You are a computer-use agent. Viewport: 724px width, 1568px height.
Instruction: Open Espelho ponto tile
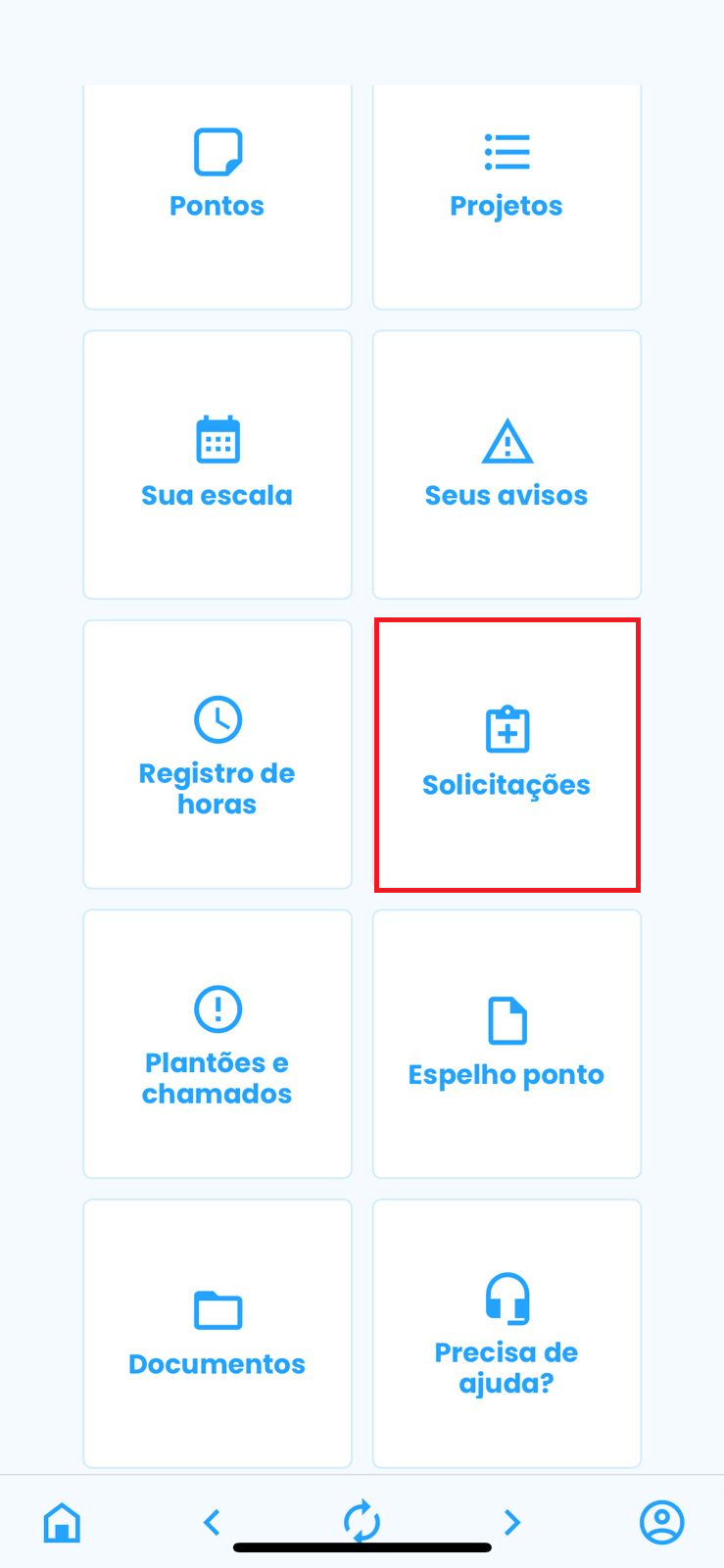(x=507, y=1044)
